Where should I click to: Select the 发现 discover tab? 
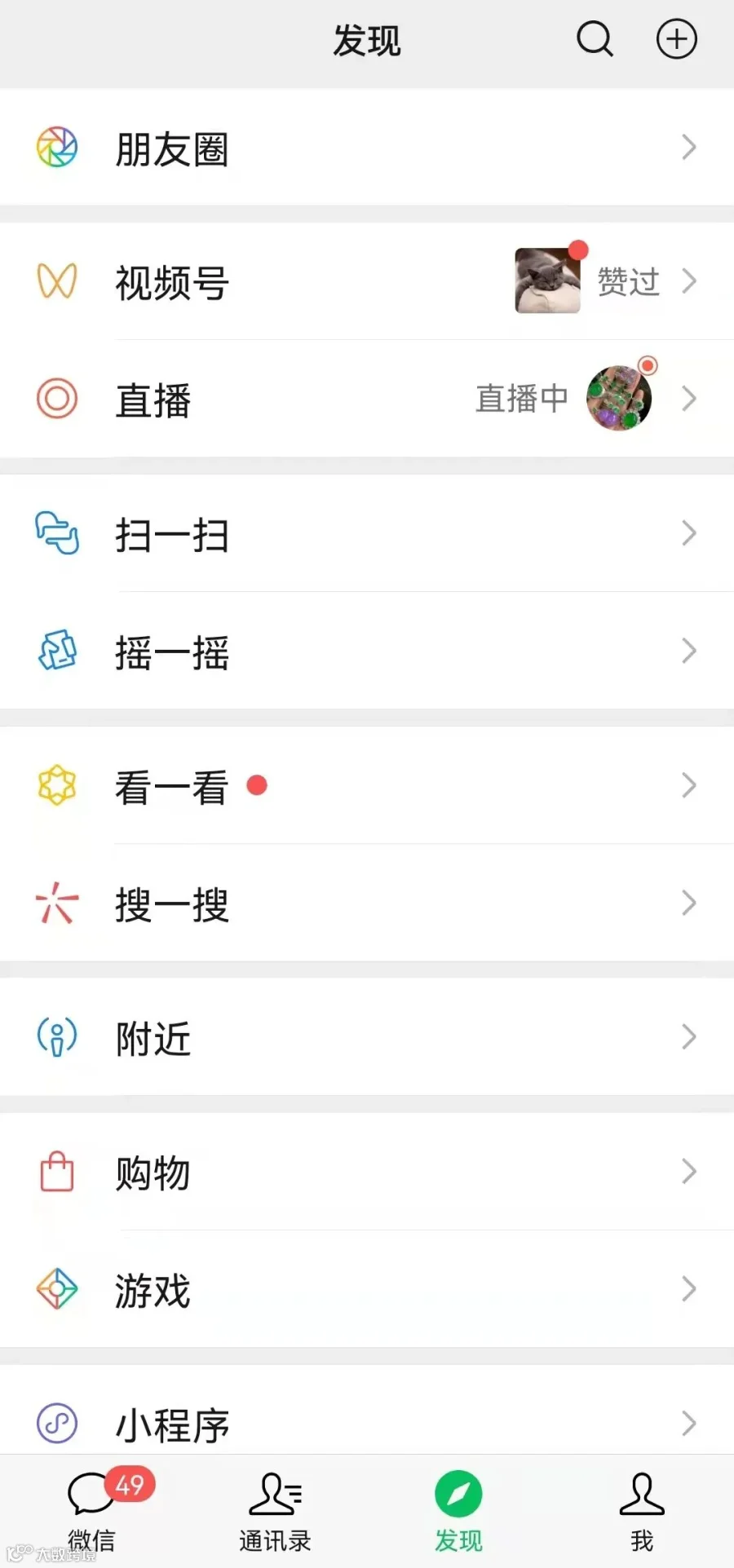point(458,1511)
